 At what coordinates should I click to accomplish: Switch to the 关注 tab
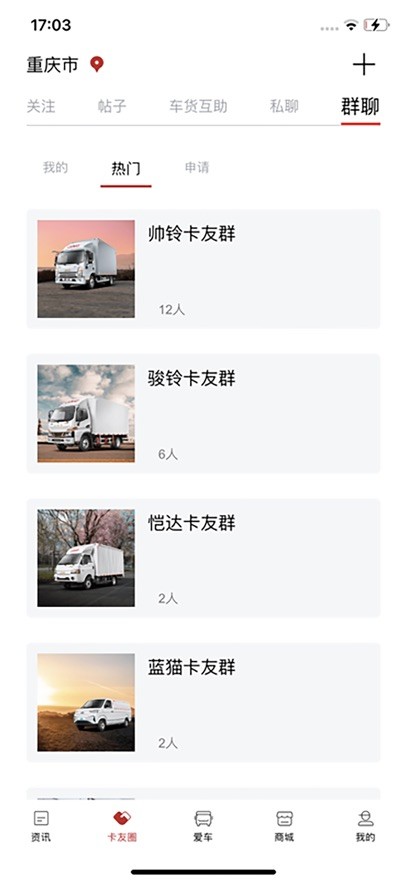click(x=41, y=106)
